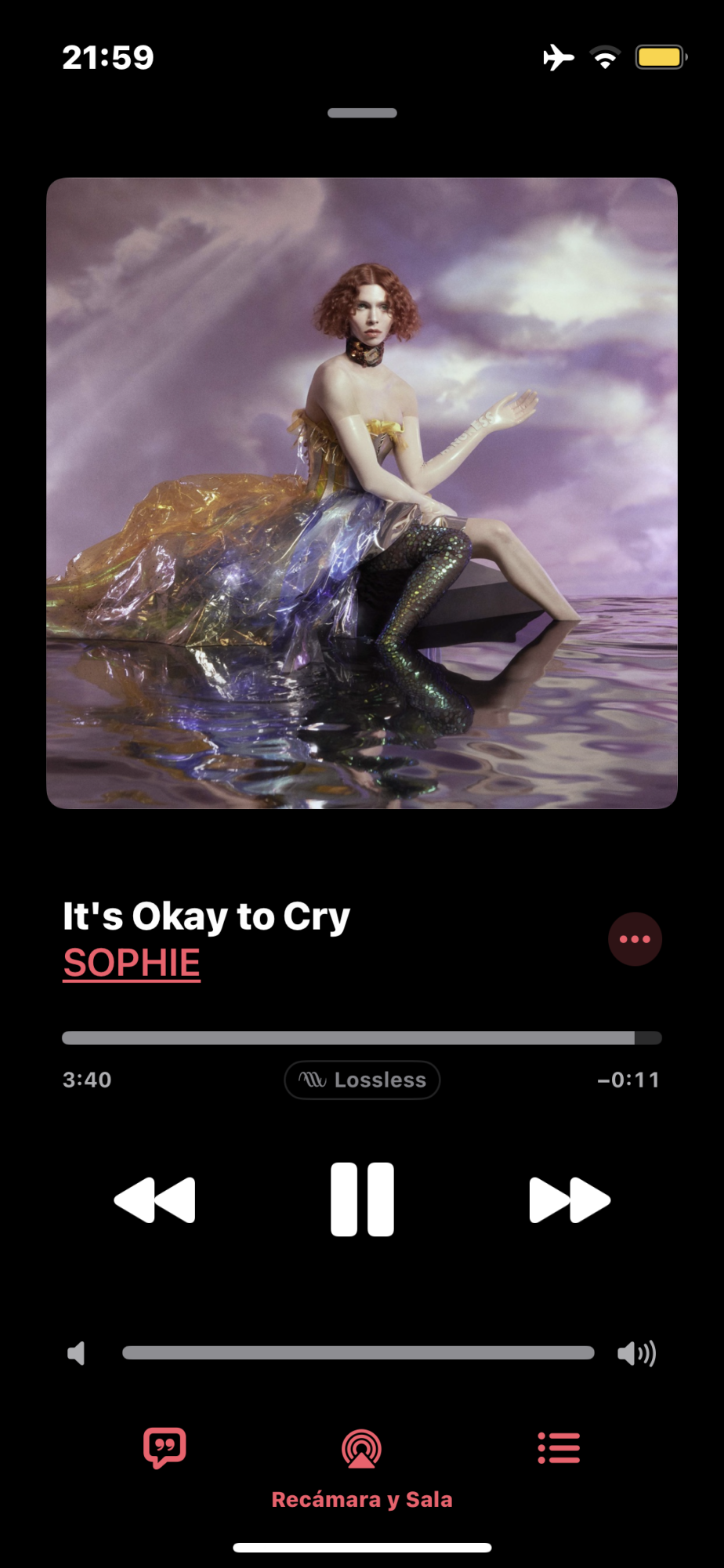Screen dimensions: 724x1568
Task: Tap the grabber to minimize the player
Action: click(362, 113)
